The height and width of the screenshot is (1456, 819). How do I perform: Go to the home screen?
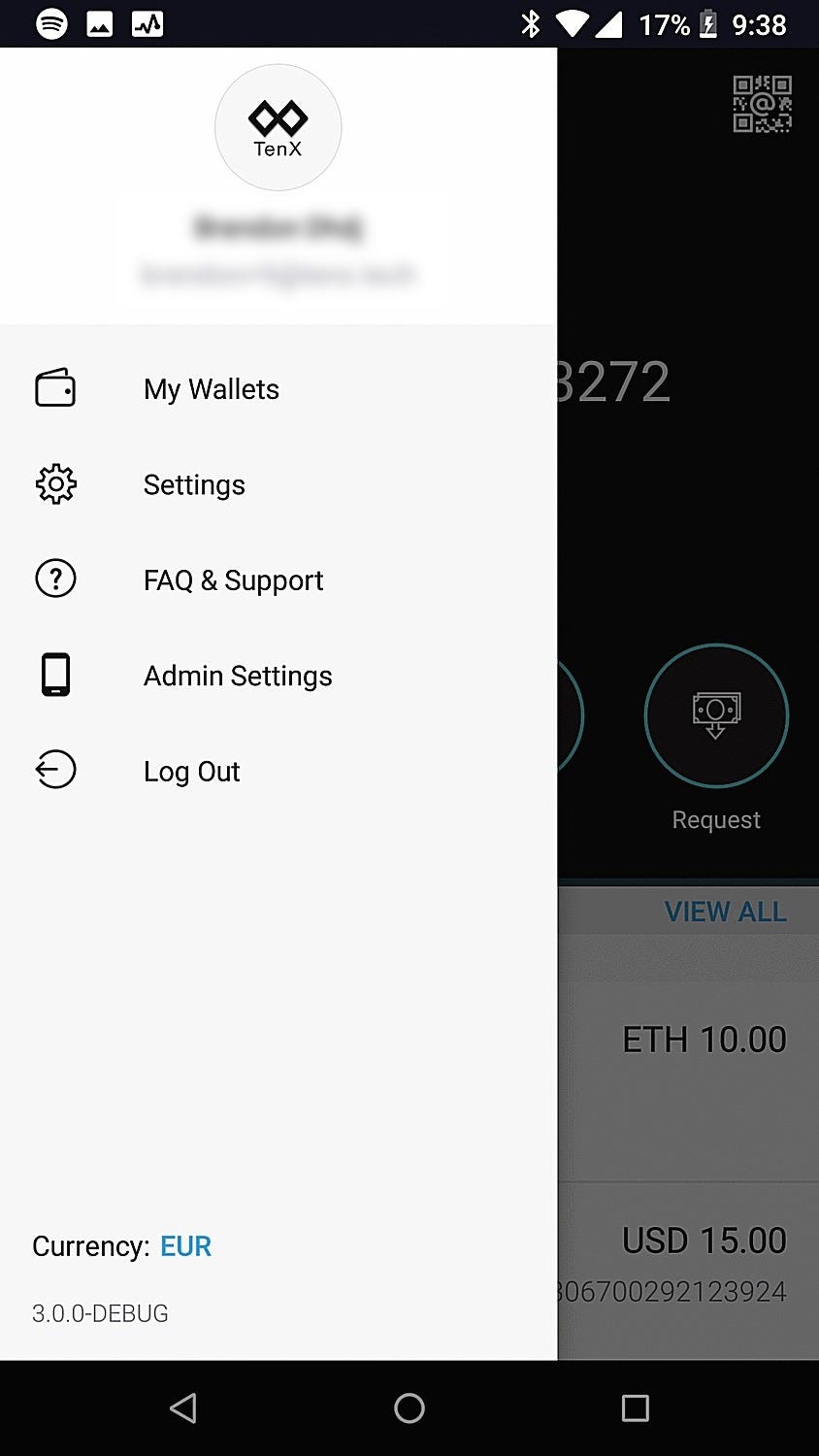point(409,1407)
